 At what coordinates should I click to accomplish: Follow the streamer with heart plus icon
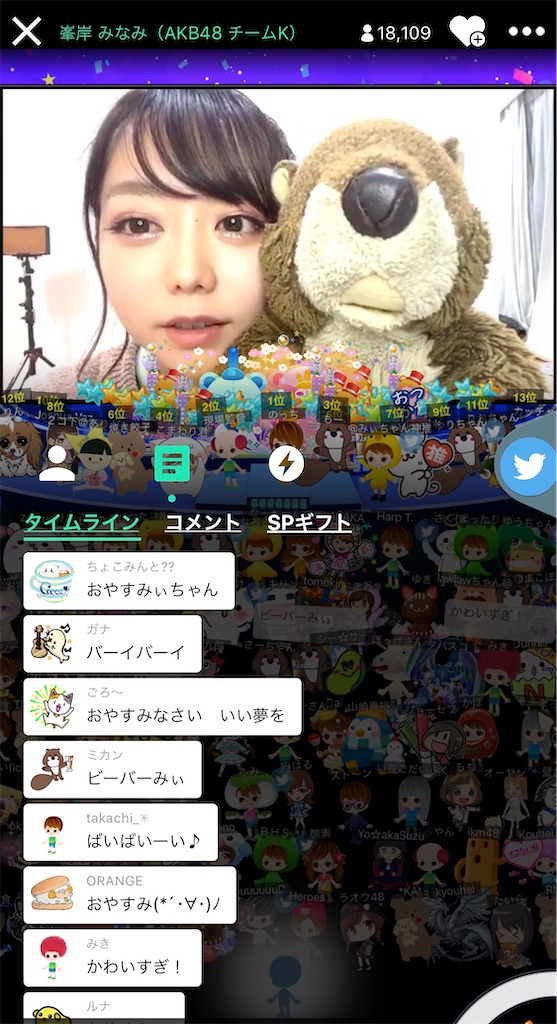click(467, 31)
